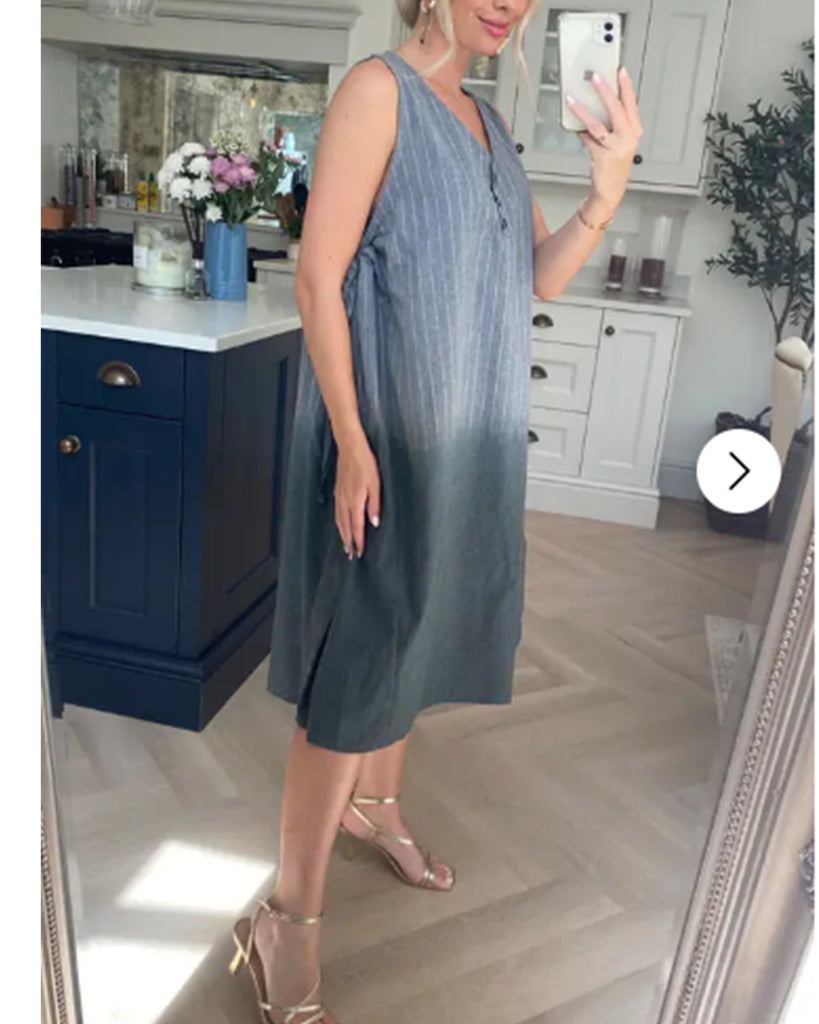This screenshot has width=819, height=1024.
Task: Show the next product photo
Action: 738,471
